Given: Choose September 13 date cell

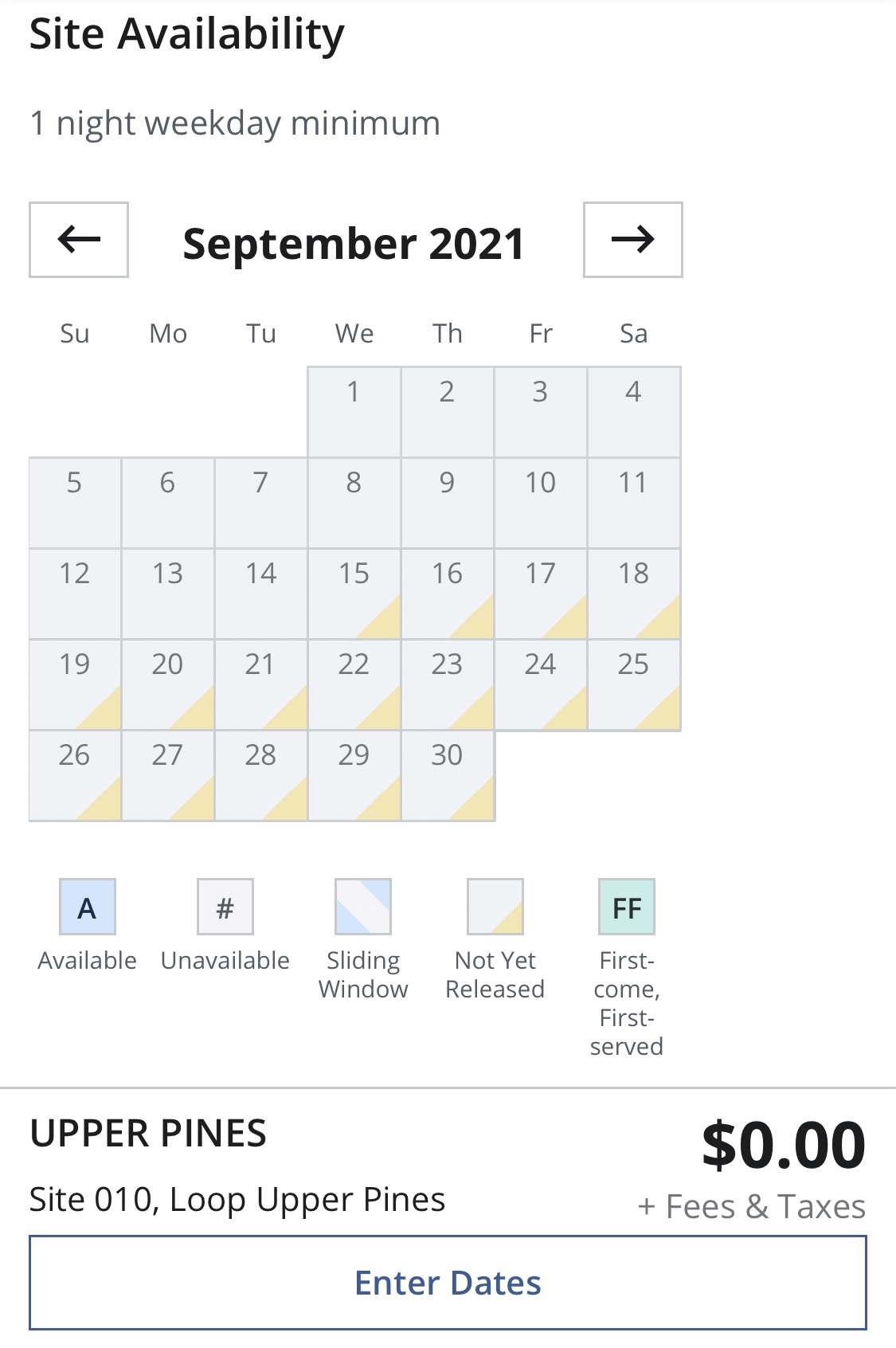Looking at the screenshot, I should click(168, 594).
